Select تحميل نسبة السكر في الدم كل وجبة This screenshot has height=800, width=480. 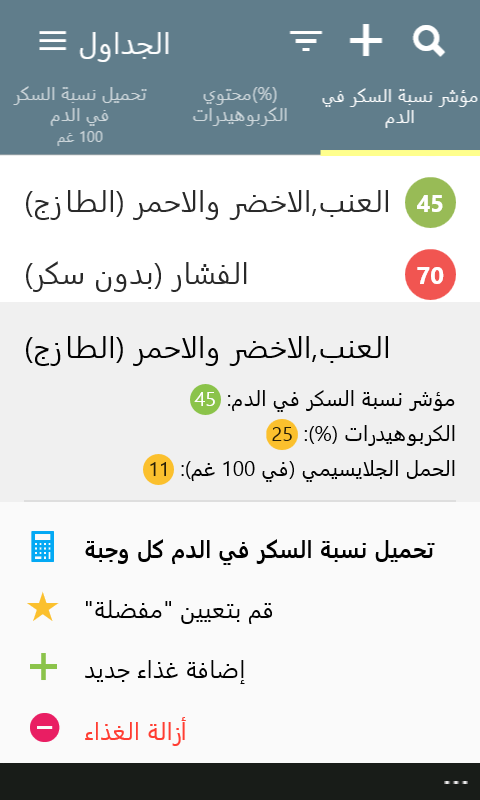pos(240,549)
